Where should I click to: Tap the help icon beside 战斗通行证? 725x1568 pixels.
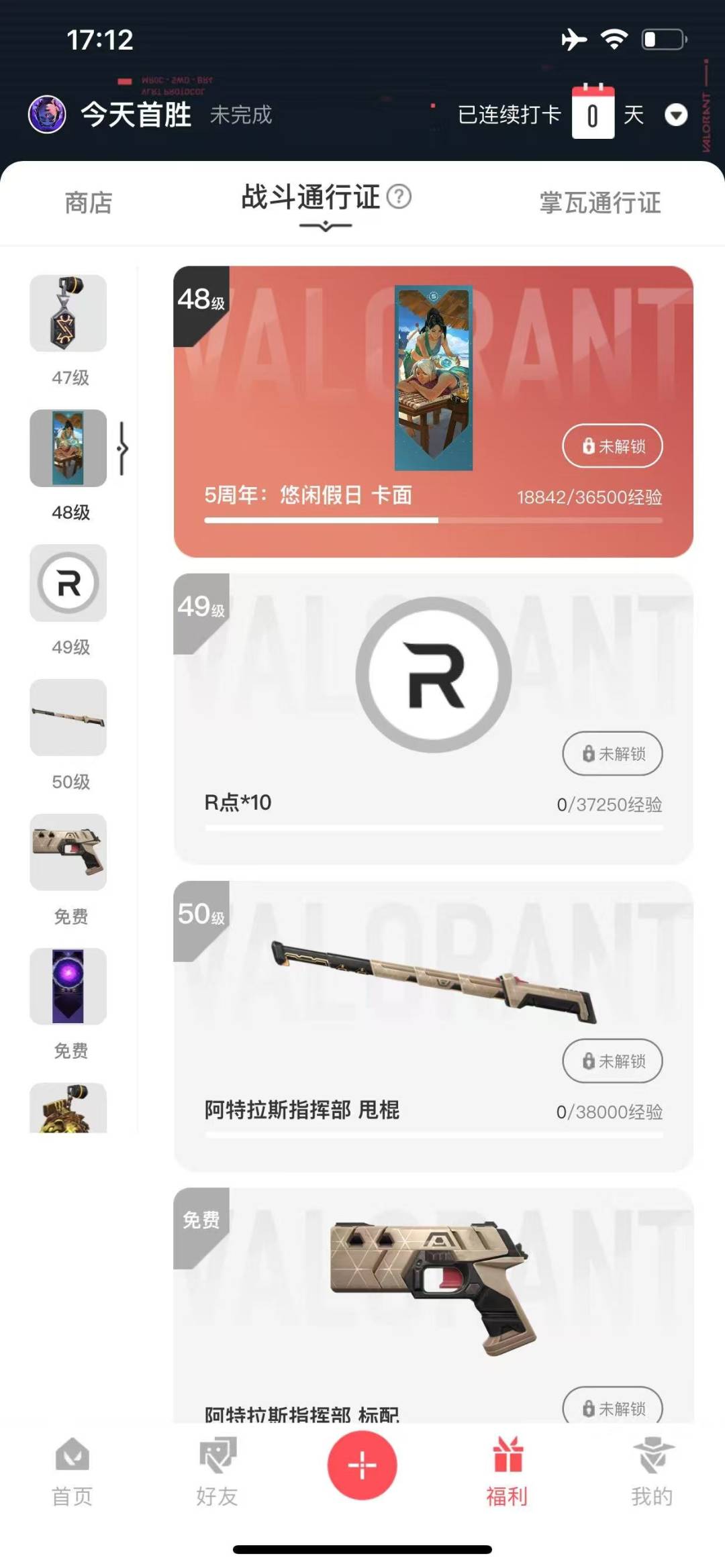click(399, 197)
